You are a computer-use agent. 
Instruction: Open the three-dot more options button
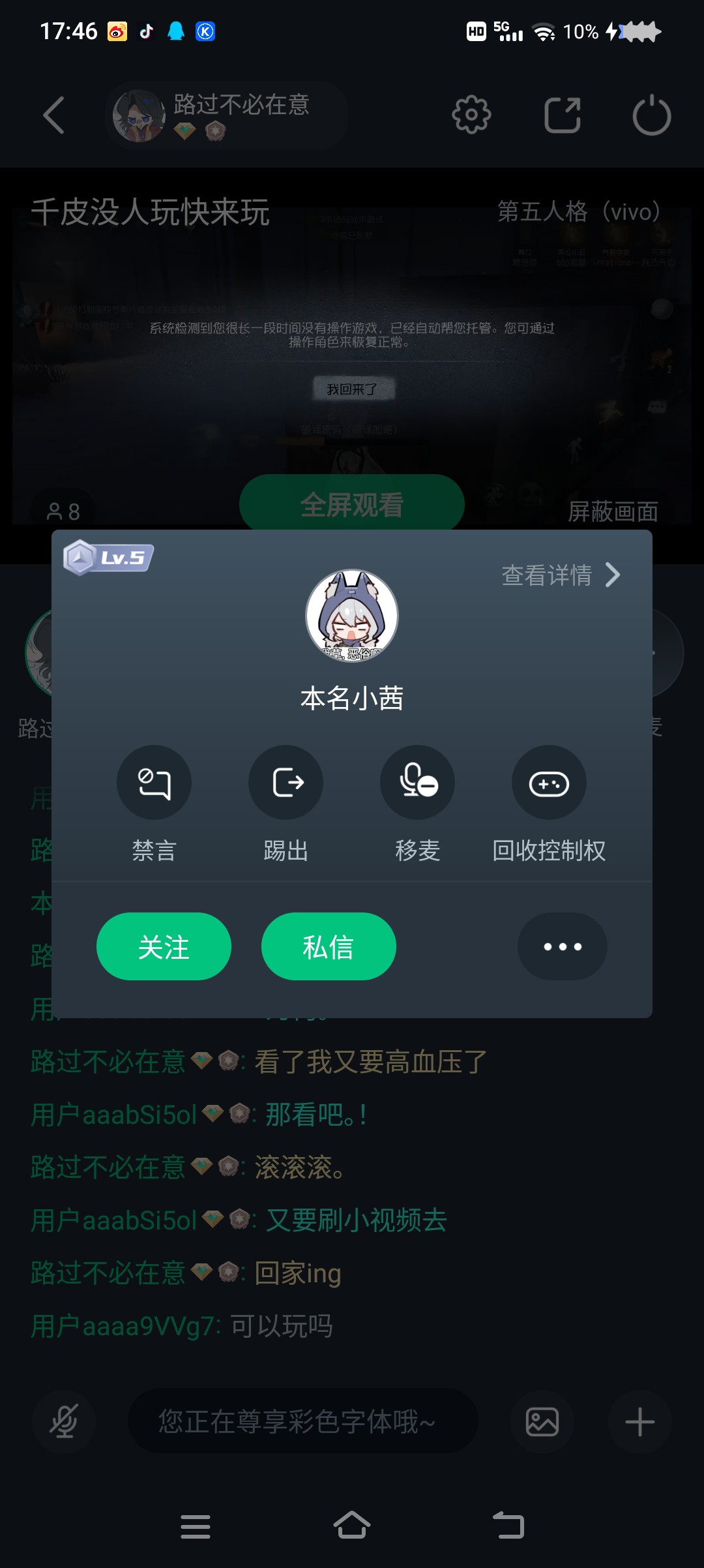point(563,946)
